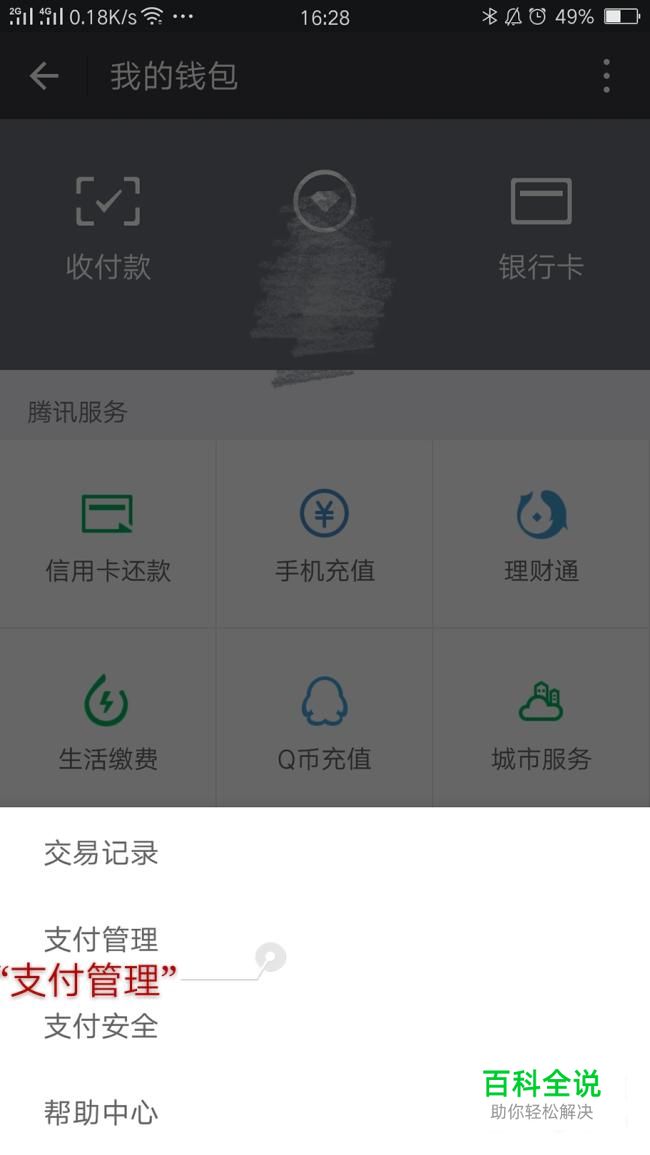
Task: Open 支付安全 settings
Action: point(325,1025)
